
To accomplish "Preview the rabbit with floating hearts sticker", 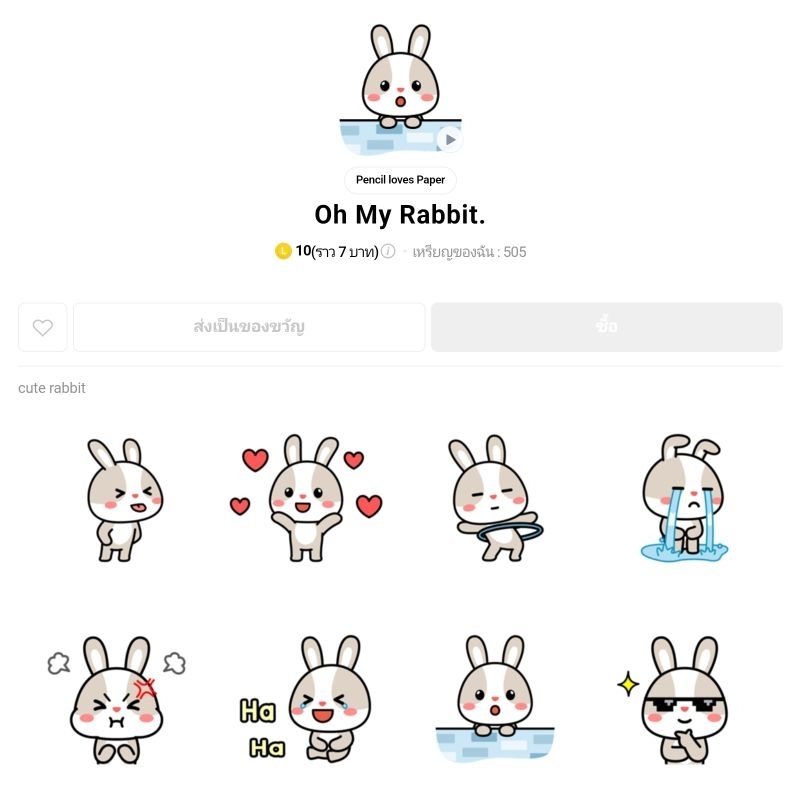I will point(306,498).
